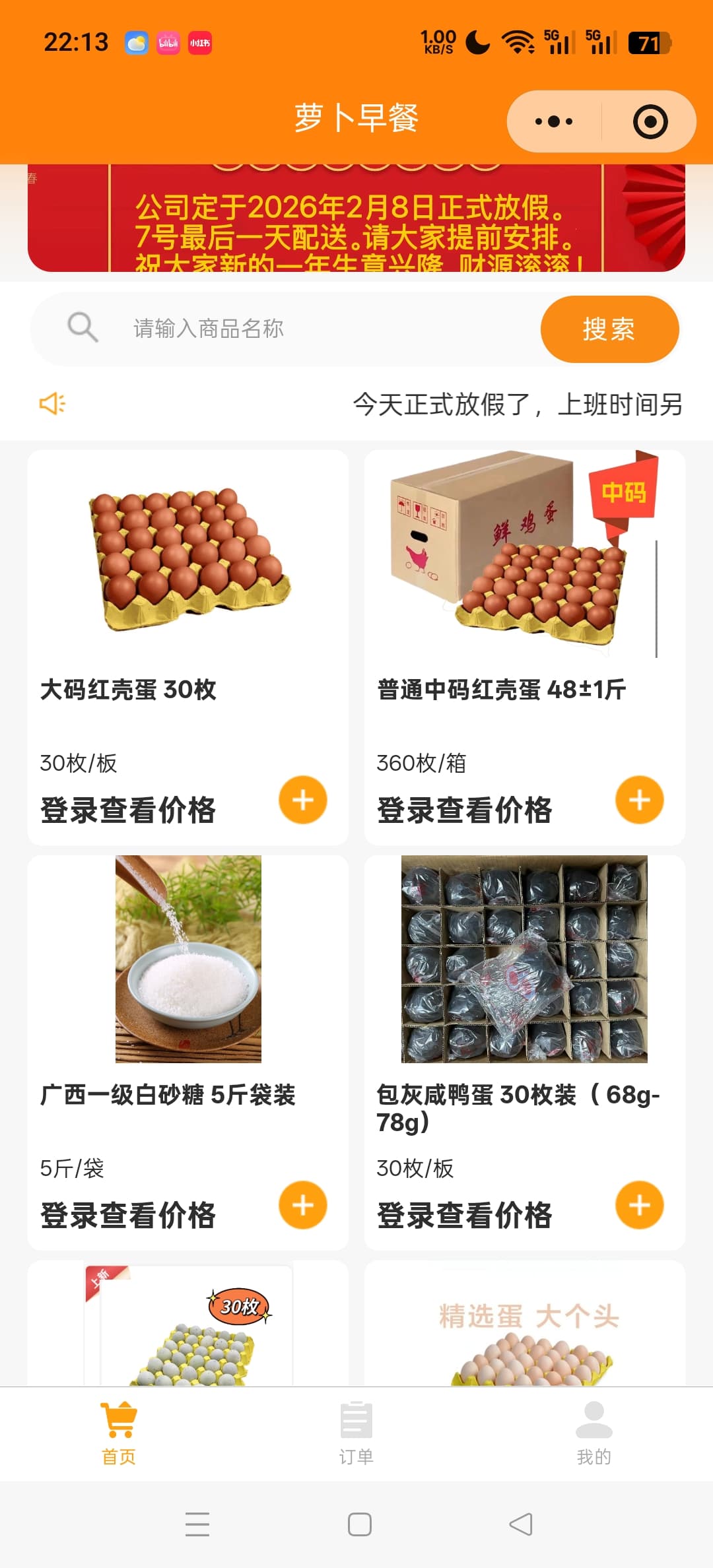Screen dimensions: 713x1568
Task: Go to the 我的 tab
Action: tap(594, 1432)
